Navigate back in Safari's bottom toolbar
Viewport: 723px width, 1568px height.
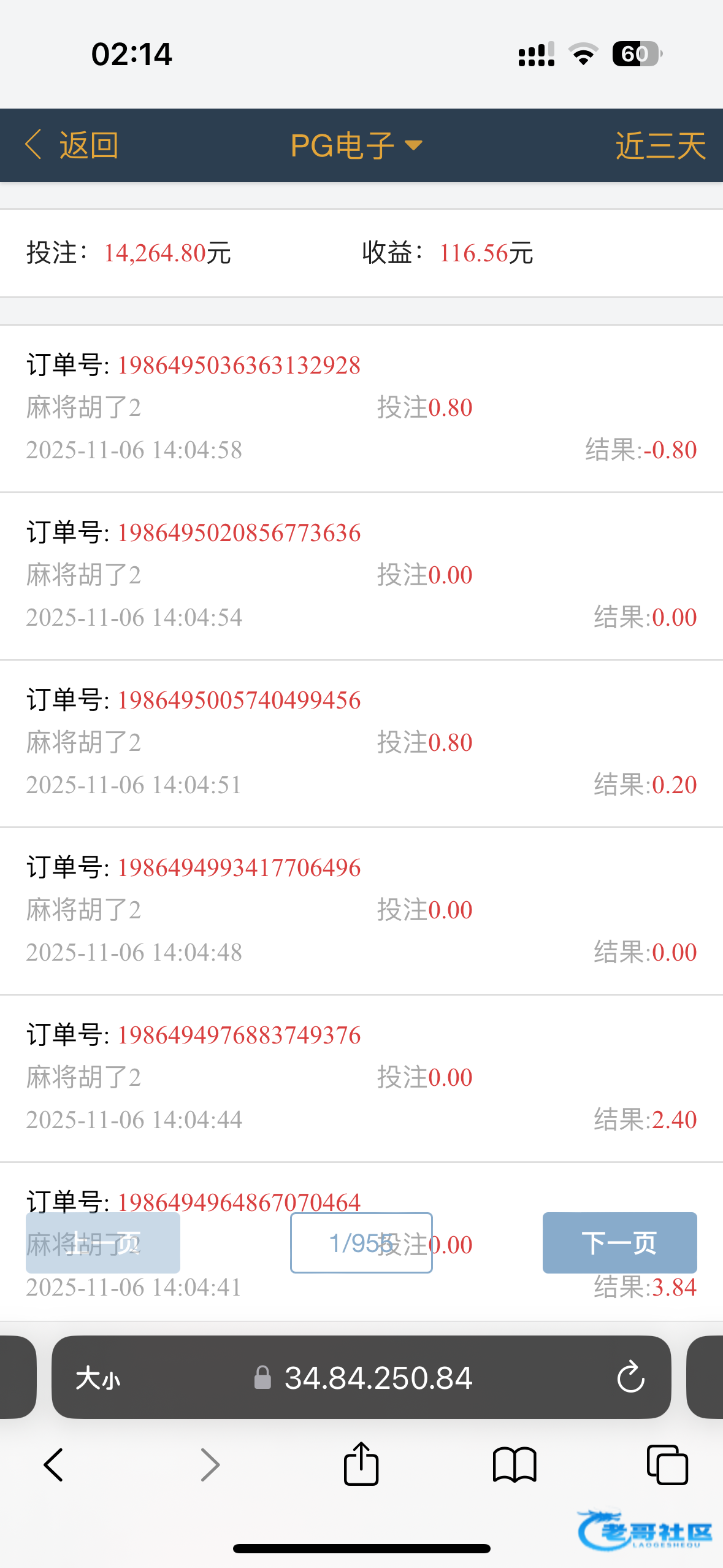tap(53, 1465)
